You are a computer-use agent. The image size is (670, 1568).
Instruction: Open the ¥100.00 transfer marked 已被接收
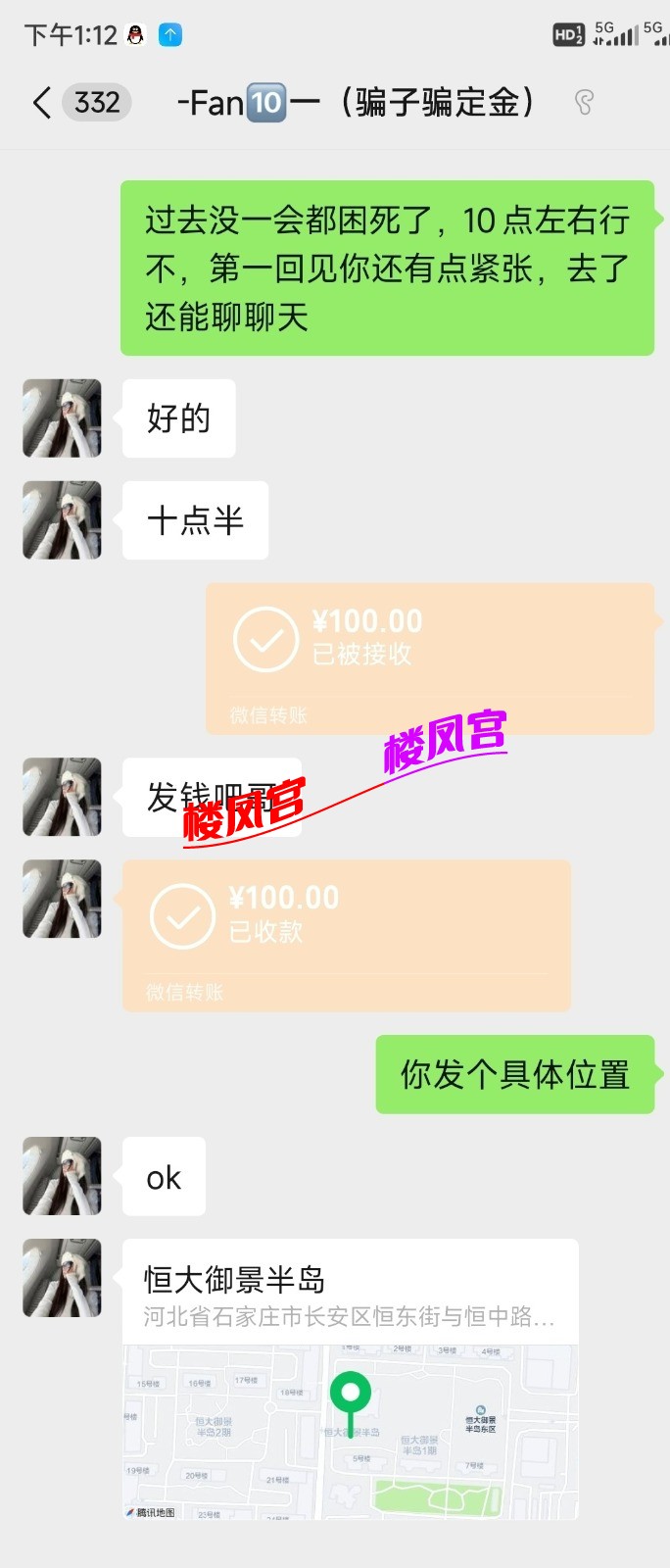(x=429, y=658)
